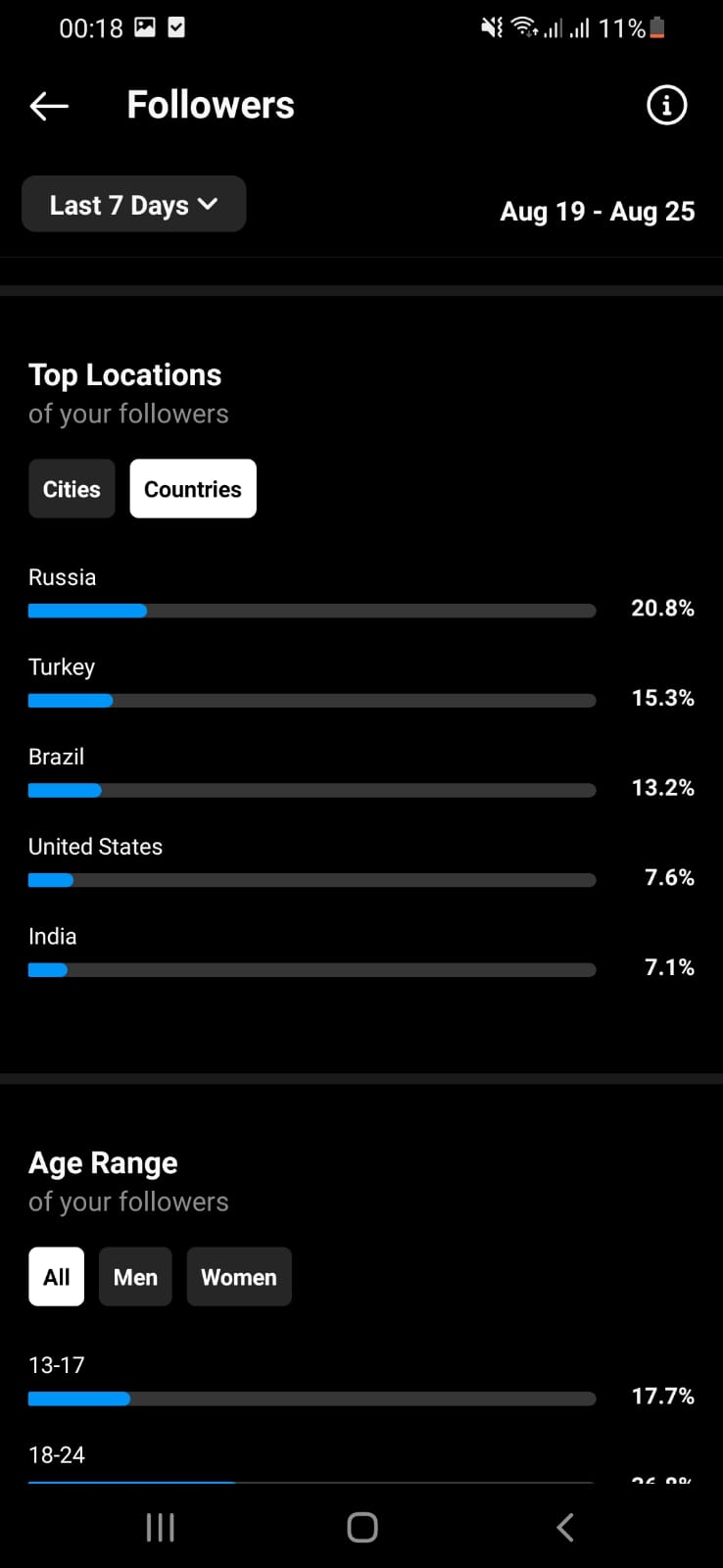Switch Top Locations to Cities
This screenshot has height=1568, width=723.
coord(72,489)
